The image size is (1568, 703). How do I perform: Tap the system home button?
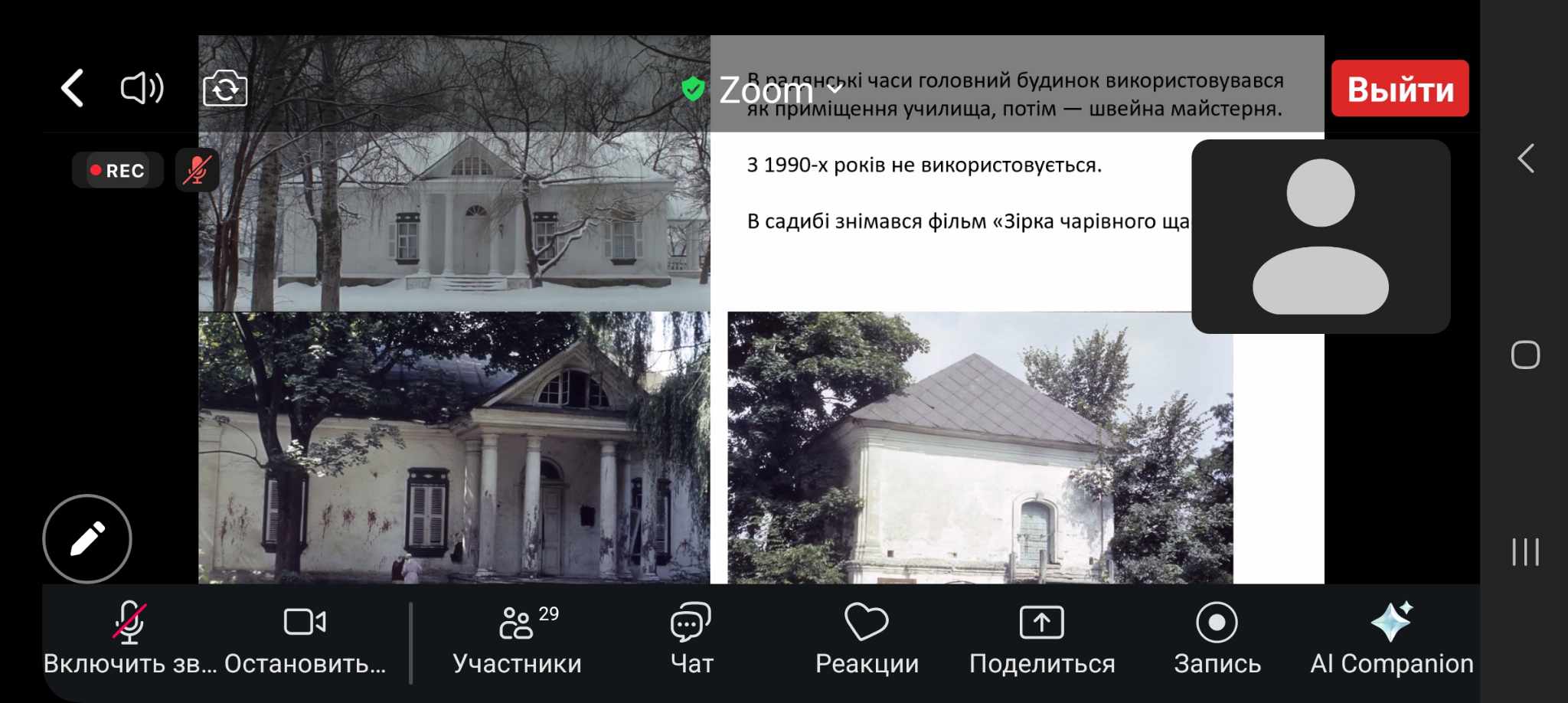coord(1525,355)
